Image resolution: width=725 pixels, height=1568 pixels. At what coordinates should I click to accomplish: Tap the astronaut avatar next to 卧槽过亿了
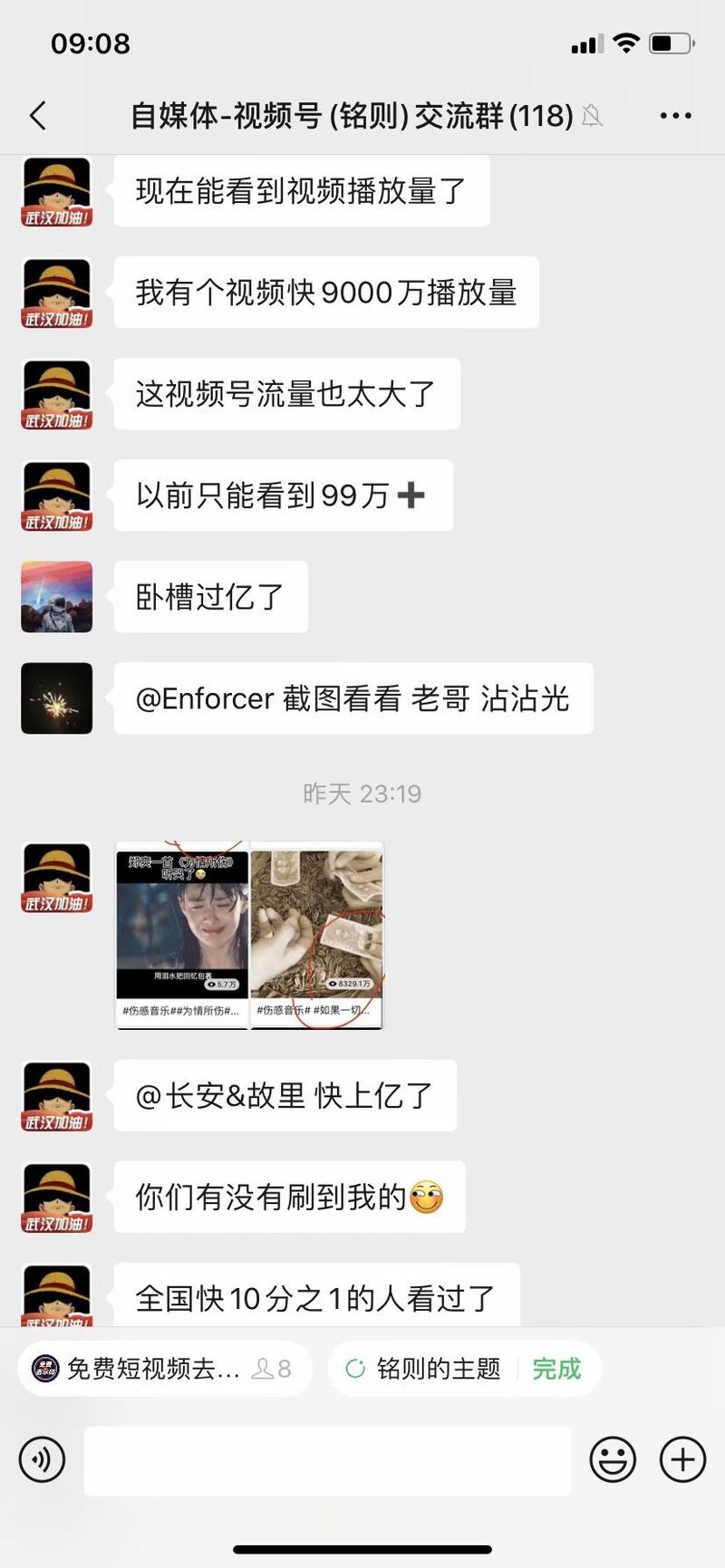56,597
